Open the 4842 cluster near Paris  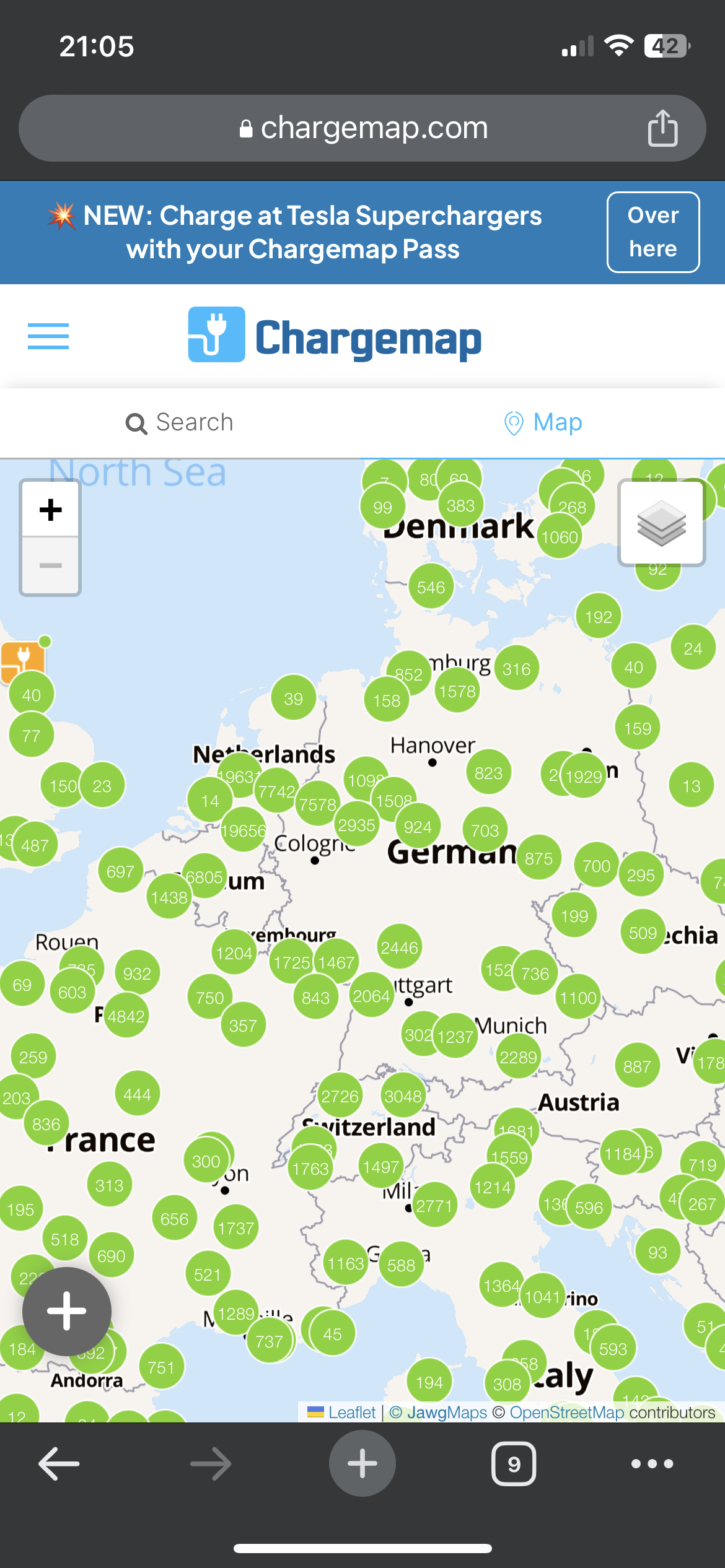(126, 1016)
